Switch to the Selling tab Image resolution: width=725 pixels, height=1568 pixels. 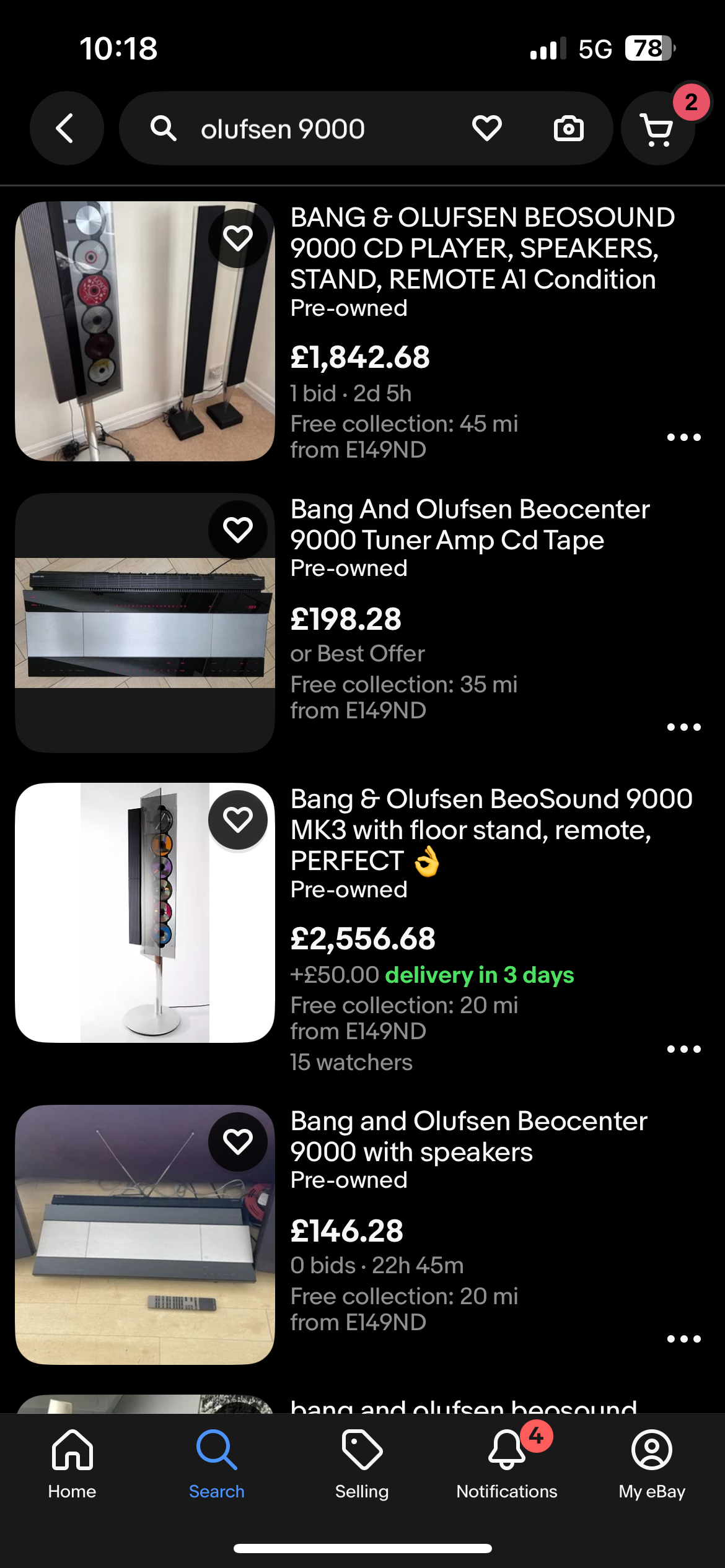coord(362,1464)
